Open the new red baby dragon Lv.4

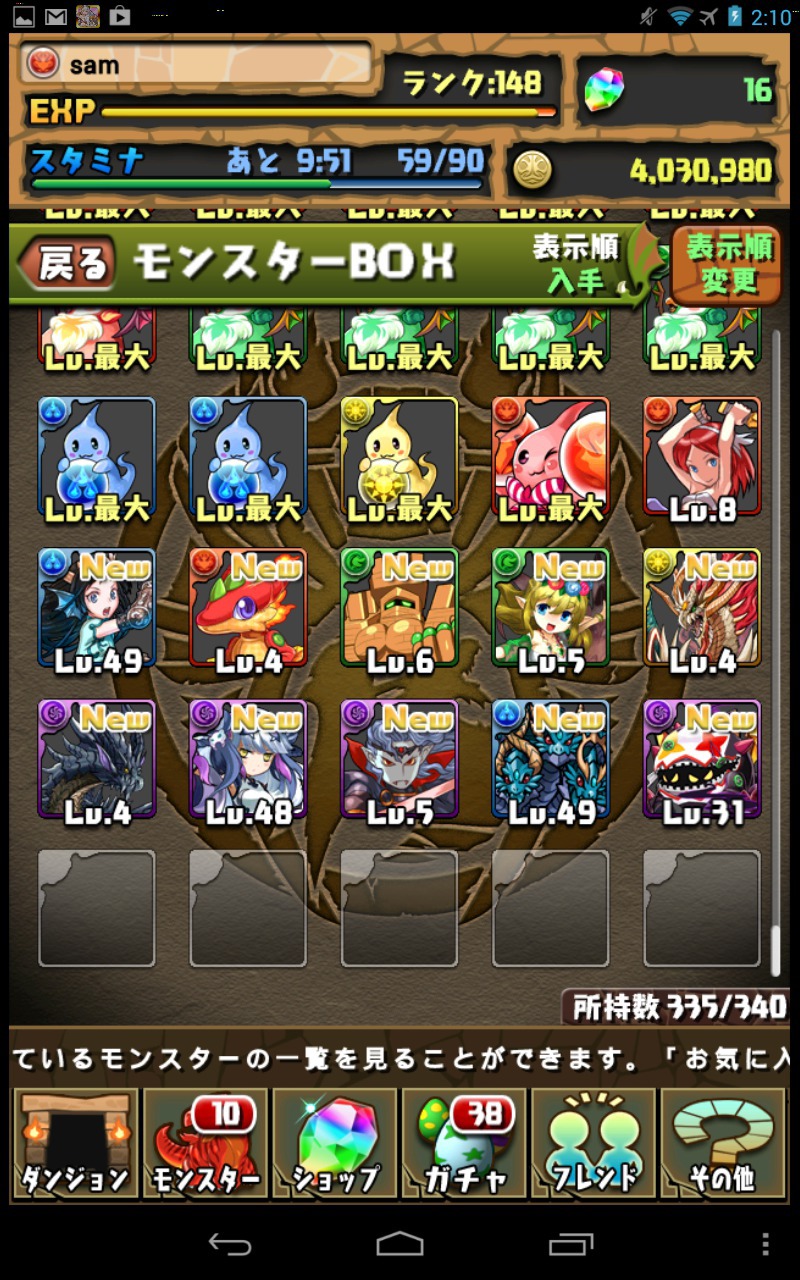pos(248,608)
